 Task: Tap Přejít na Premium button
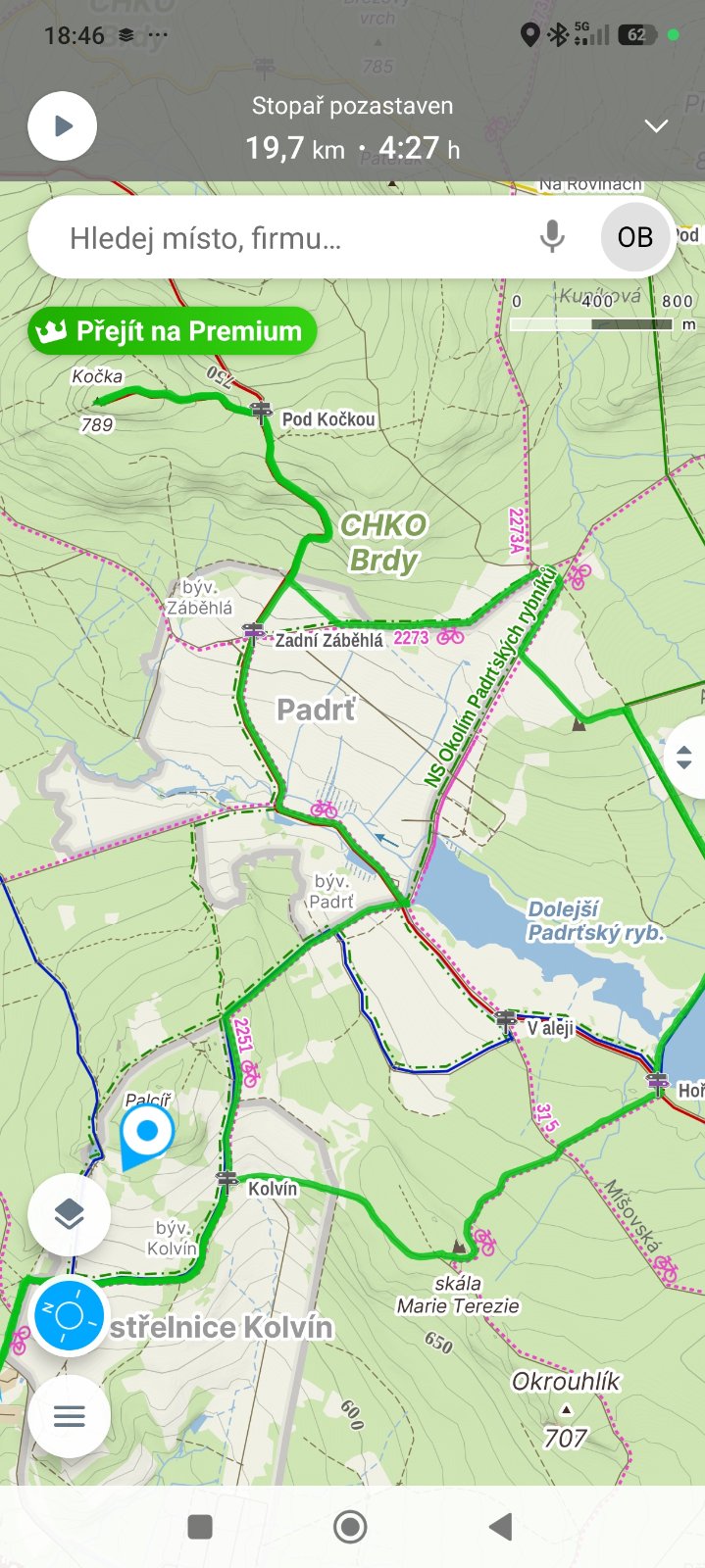pos(172,331)
